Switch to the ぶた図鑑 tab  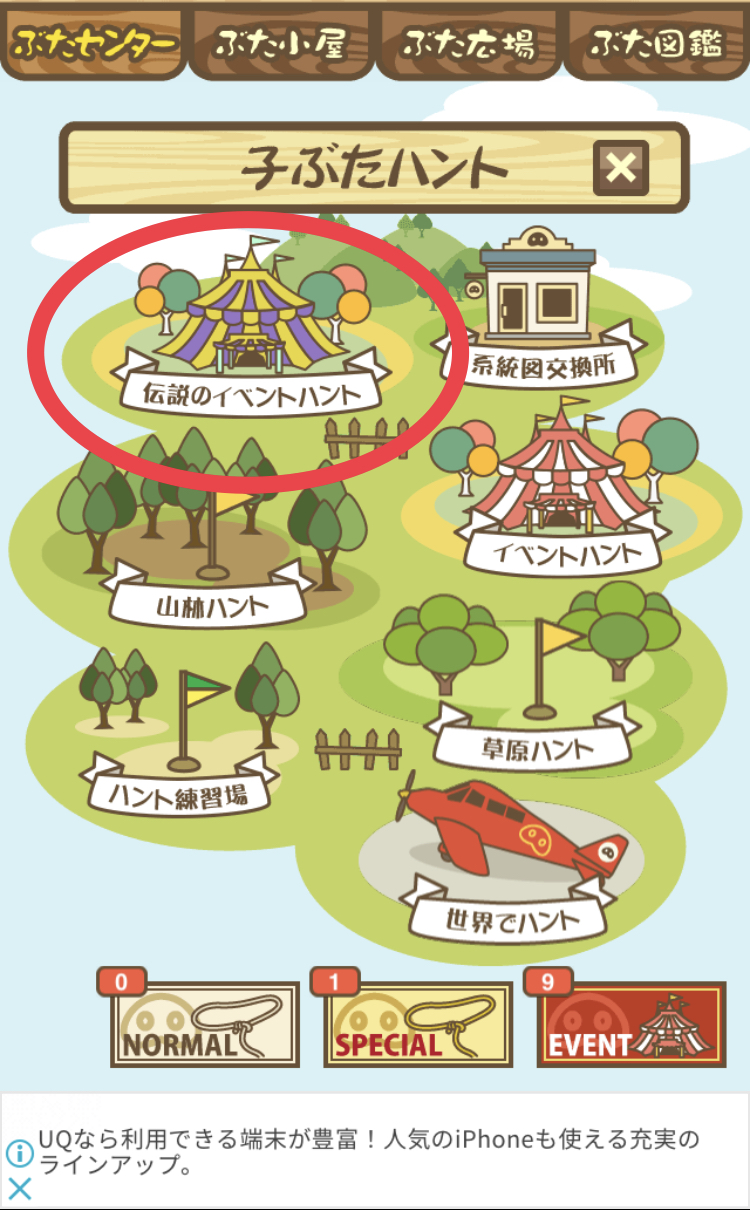(657, 42)
